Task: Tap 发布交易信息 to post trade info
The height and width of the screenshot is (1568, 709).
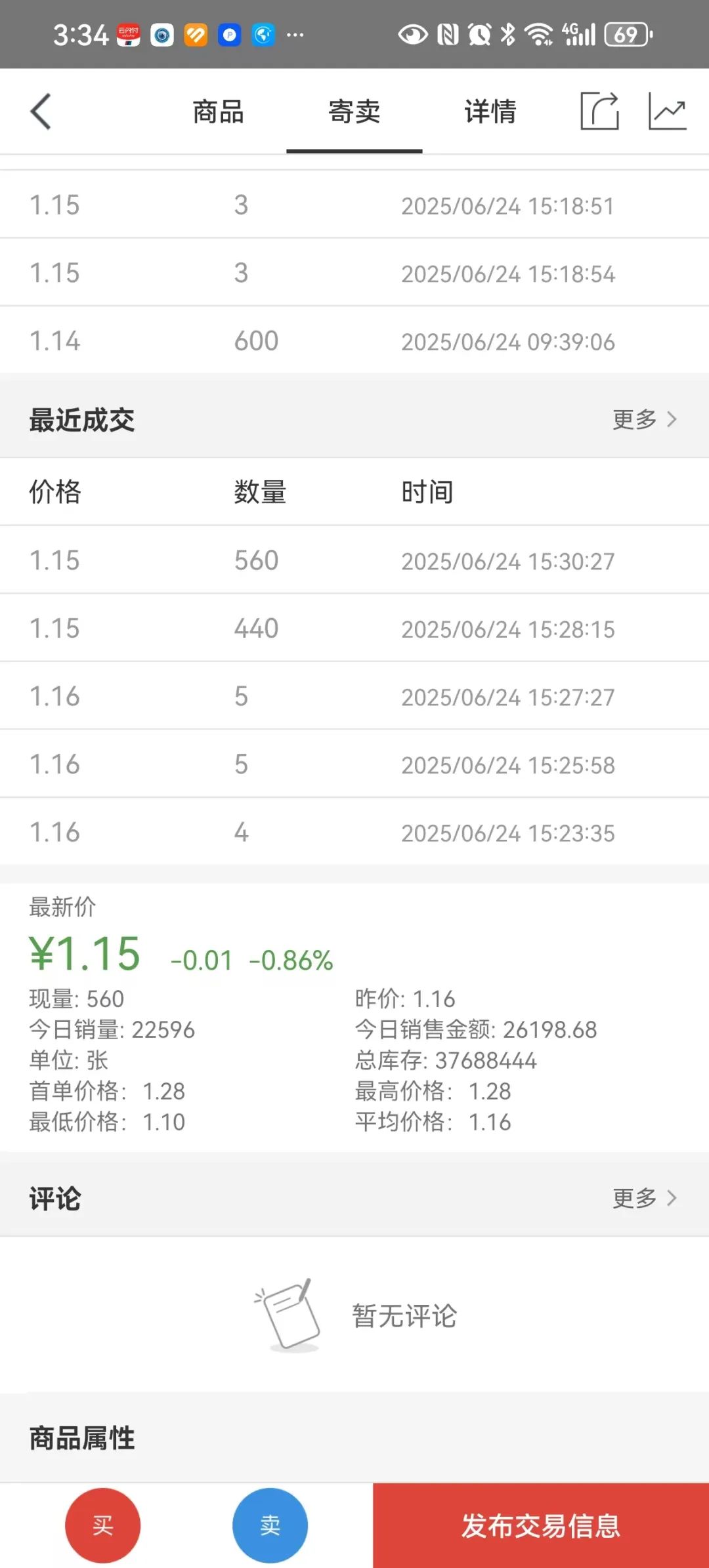Action: [541, 1525]
